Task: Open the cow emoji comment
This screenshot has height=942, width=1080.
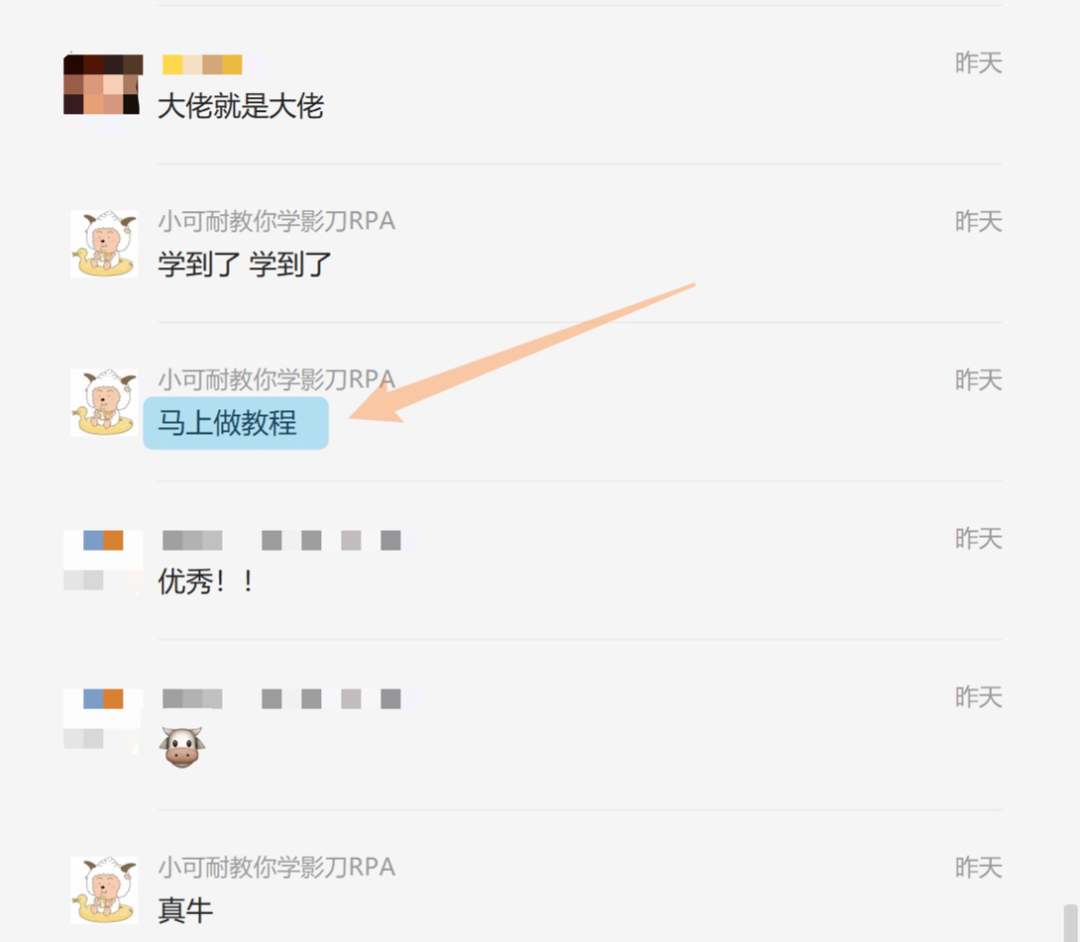Action: [x=182, y=747]
